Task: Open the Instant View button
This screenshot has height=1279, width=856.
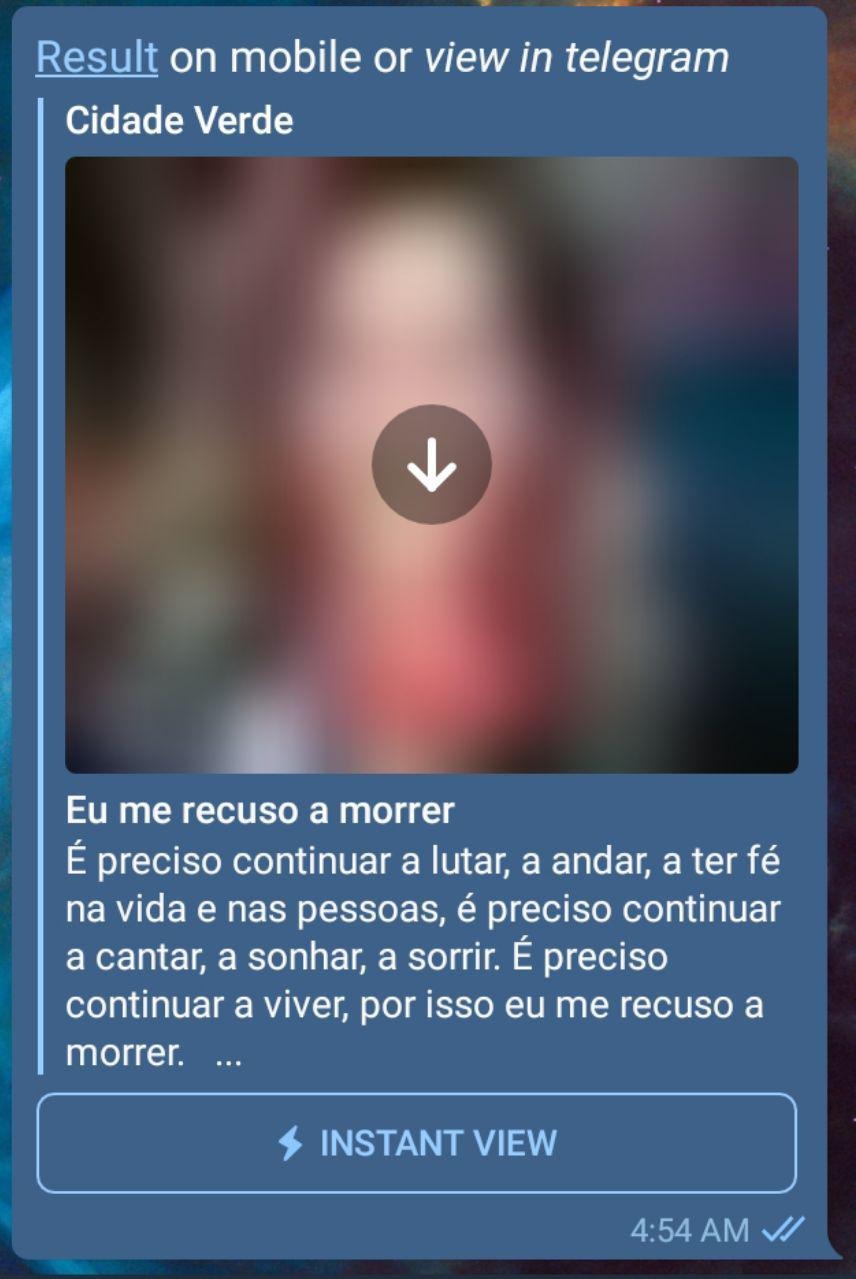Action: point(416,1143)
